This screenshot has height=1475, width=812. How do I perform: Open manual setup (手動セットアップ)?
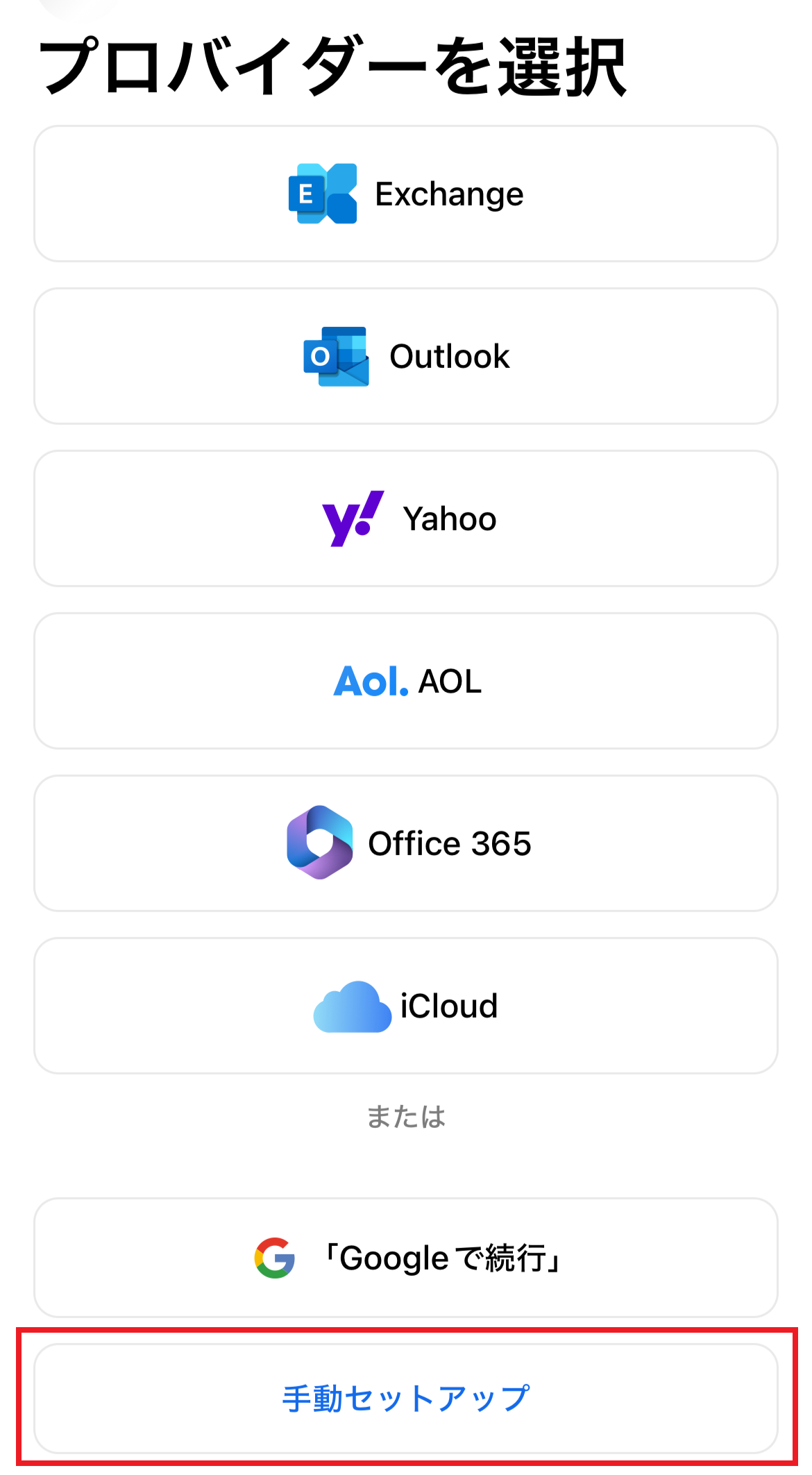[406, 1398]
